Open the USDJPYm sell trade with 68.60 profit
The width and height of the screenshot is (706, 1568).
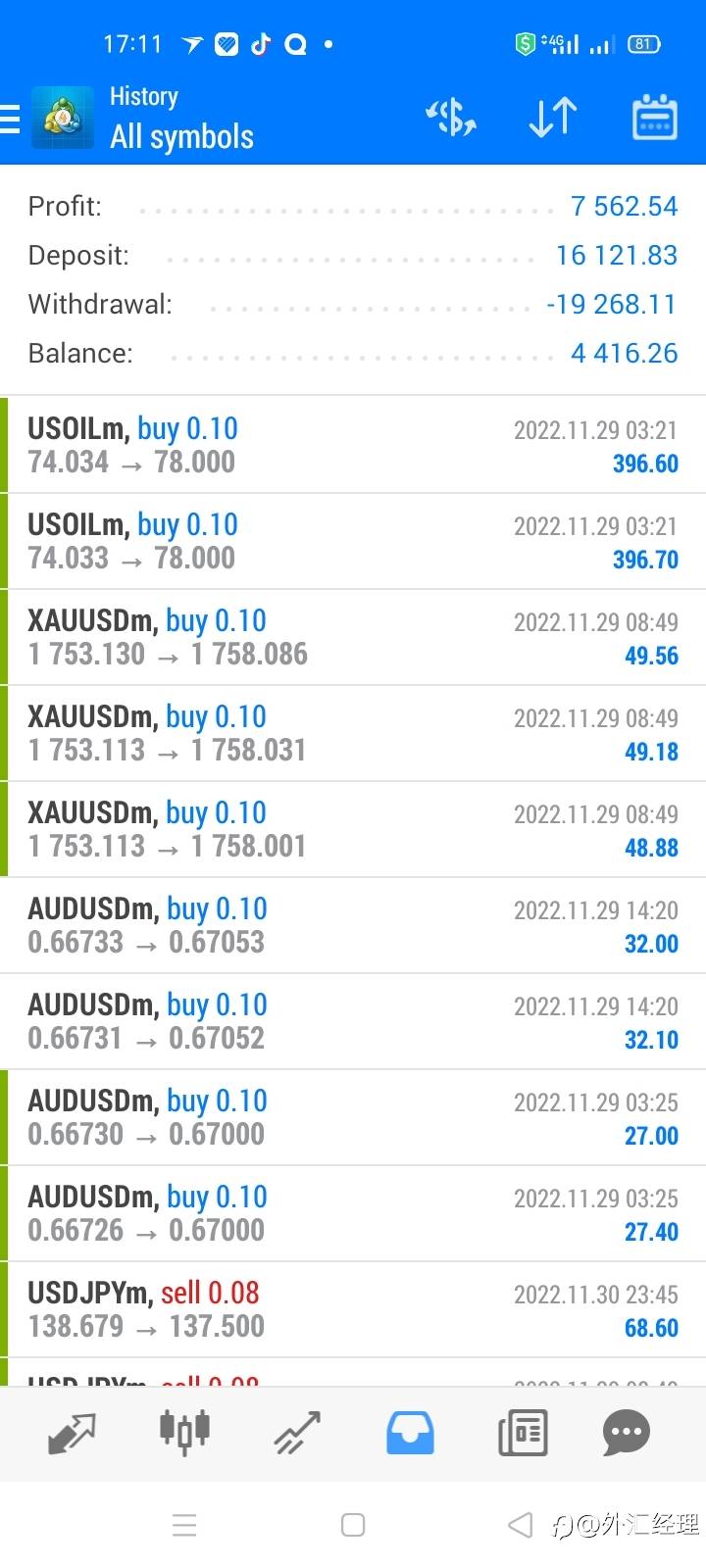(353, 1309)
